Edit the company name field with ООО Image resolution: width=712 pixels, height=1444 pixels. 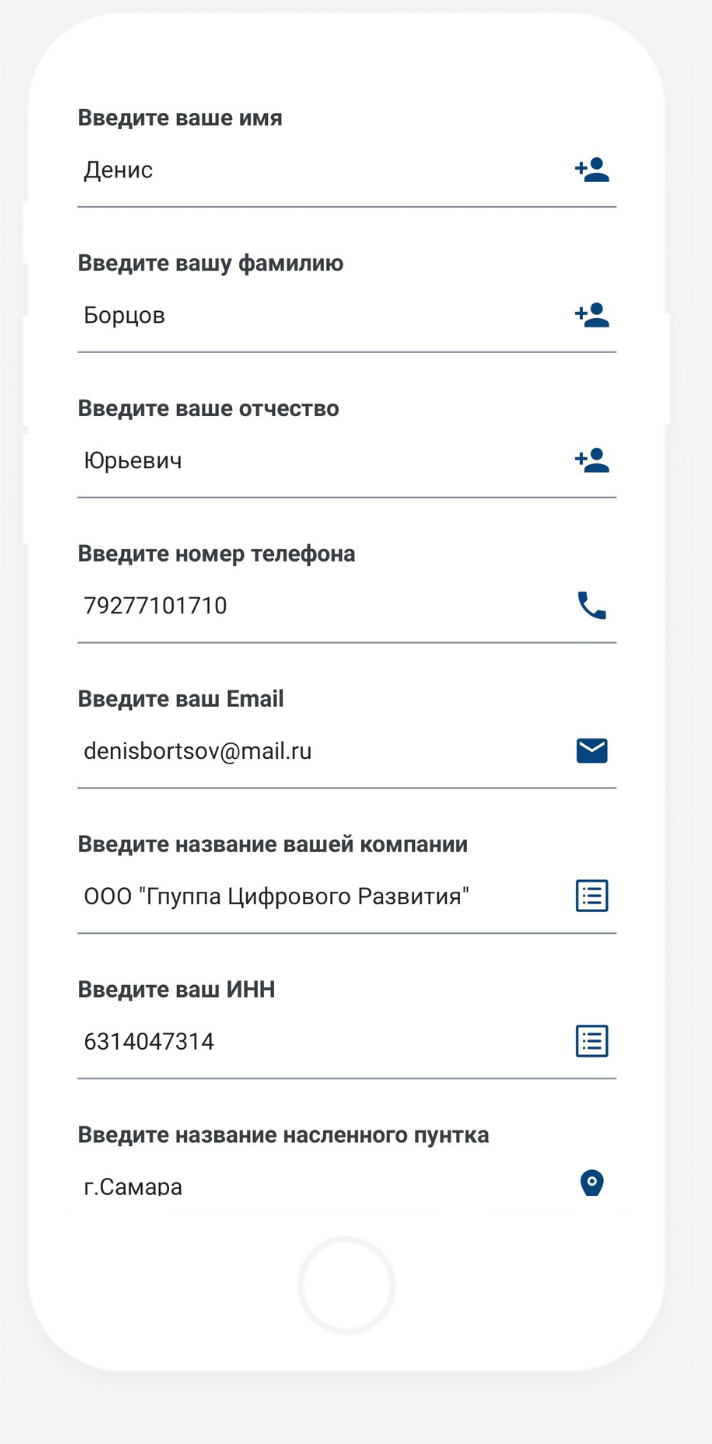[x=346, y=897]
